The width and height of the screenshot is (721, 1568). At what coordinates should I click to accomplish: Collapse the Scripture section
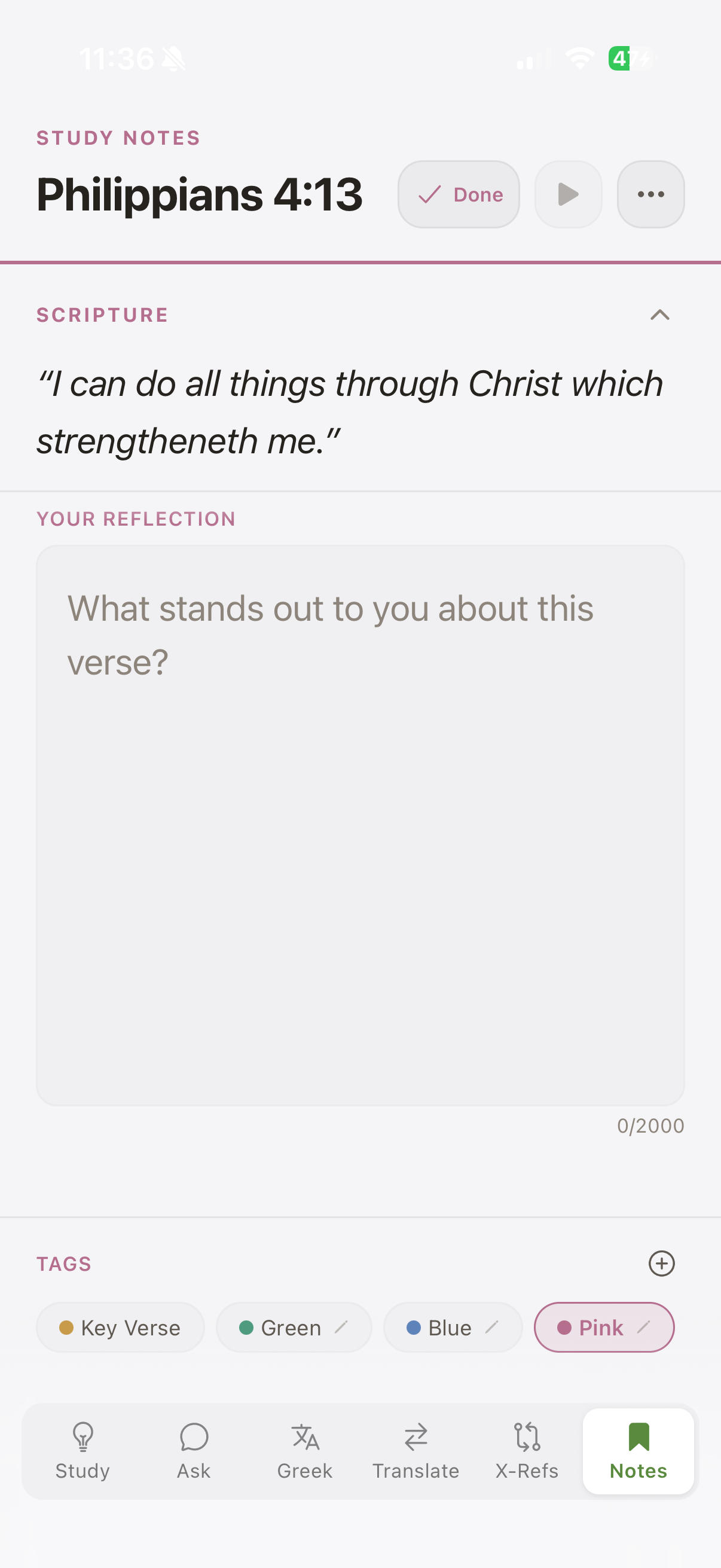click(x=661, y=315)
